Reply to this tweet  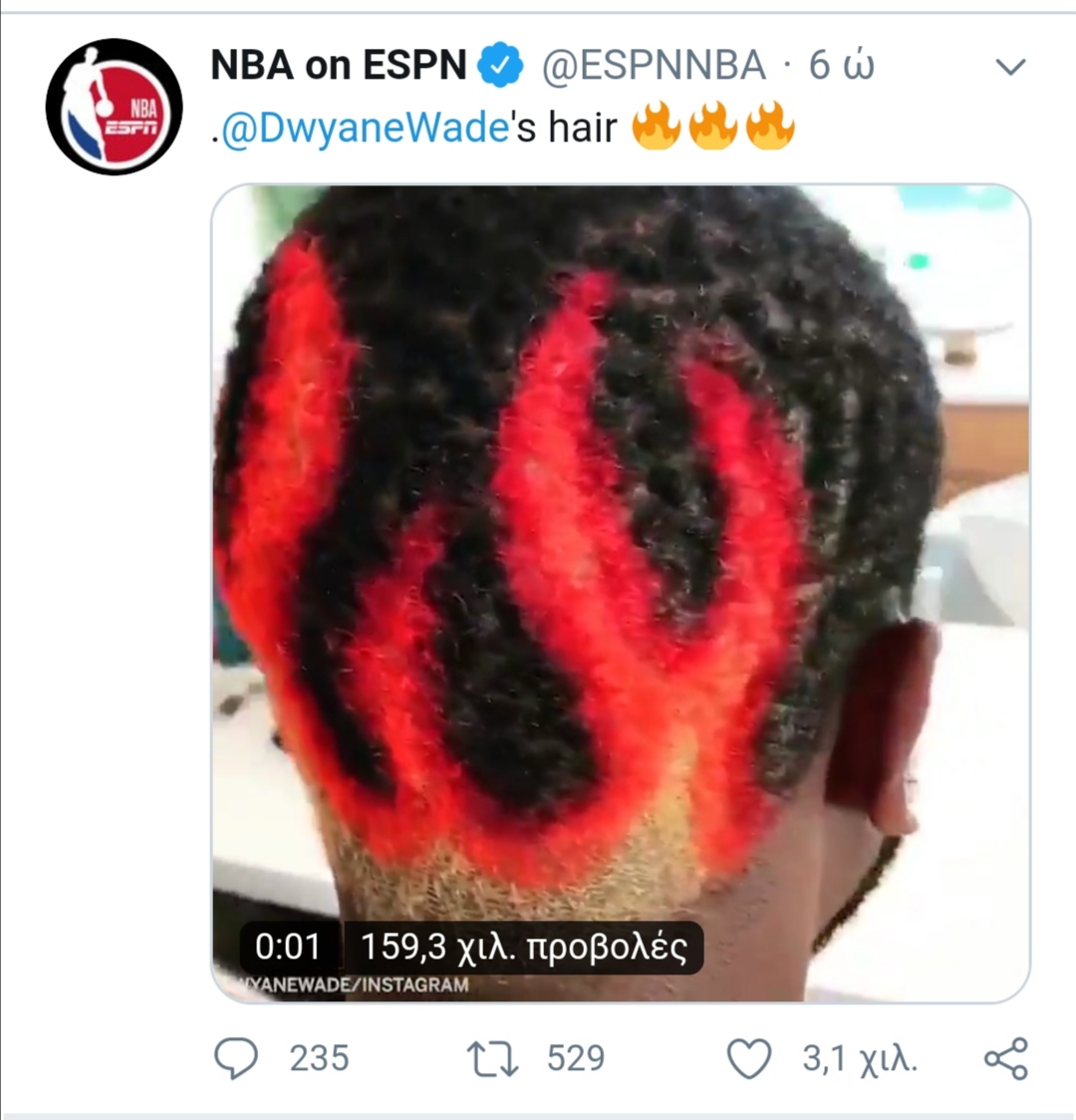[x=237, y=1057]
